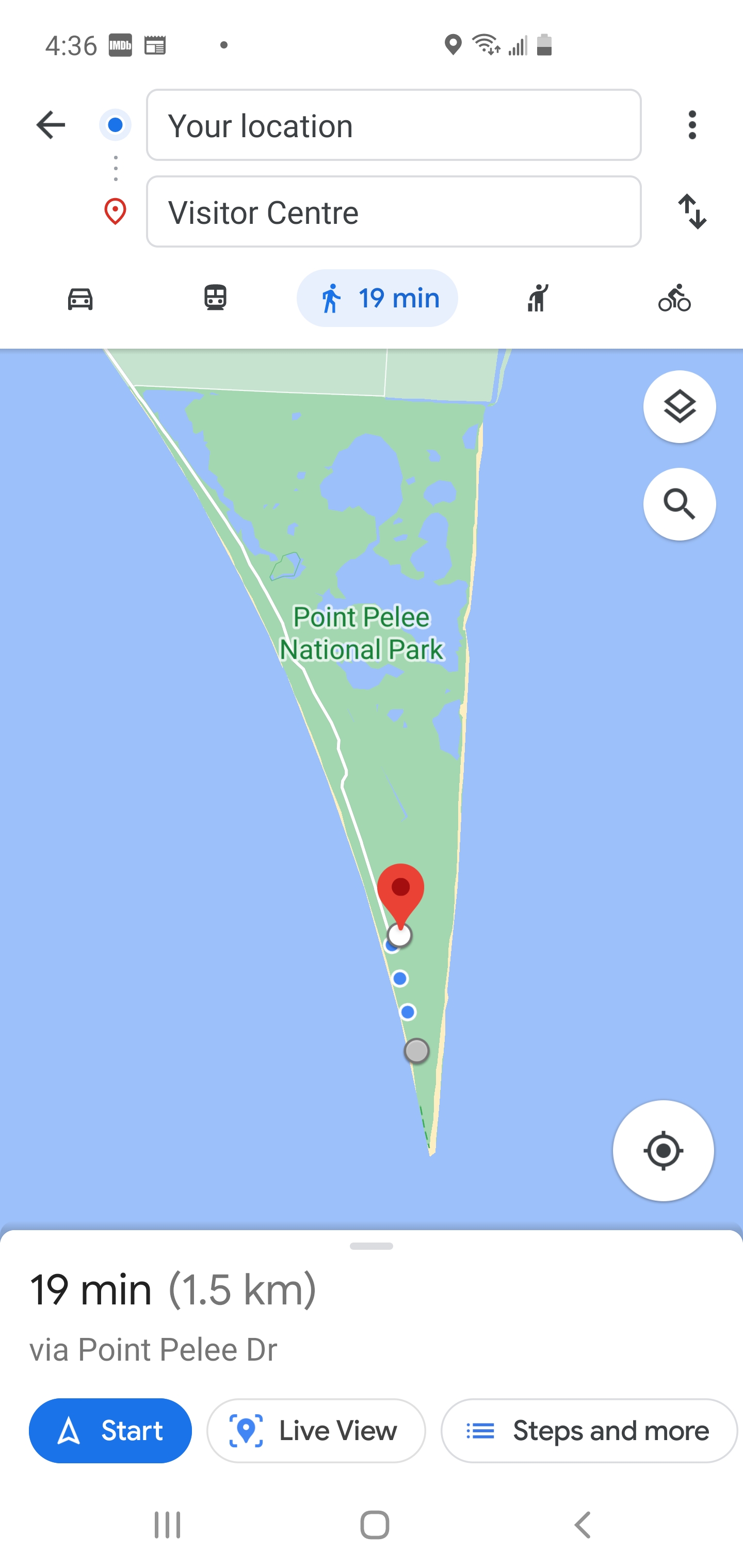The width and height of the screenshot is (743, 1568).
Task: Center map on my location
Action: (663, 1150)
